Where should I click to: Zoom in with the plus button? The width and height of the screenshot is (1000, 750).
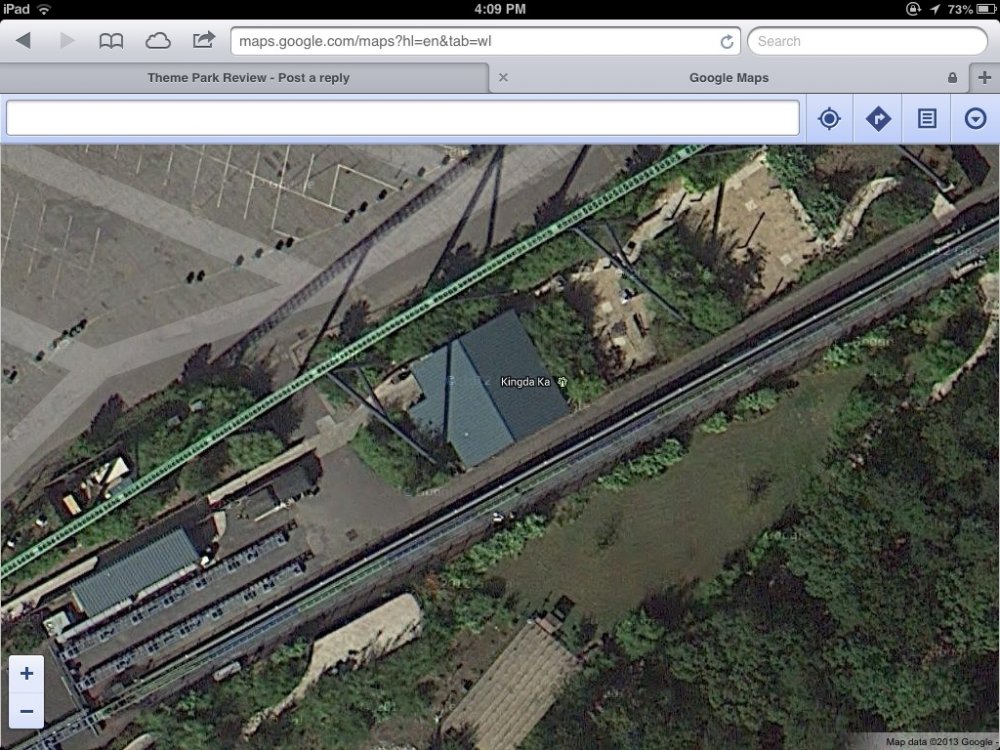pyautogui.click(x=26, y=673)
